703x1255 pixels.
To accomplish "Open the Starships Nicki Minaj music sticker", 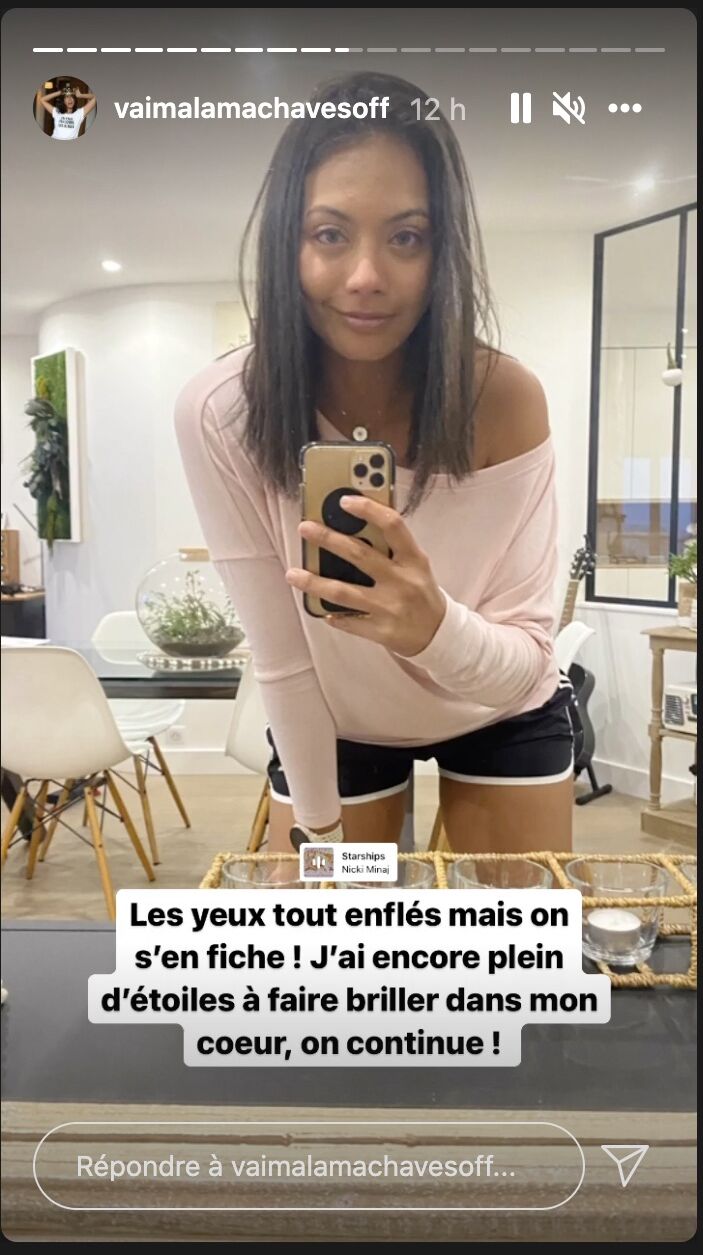I will 349,862.
